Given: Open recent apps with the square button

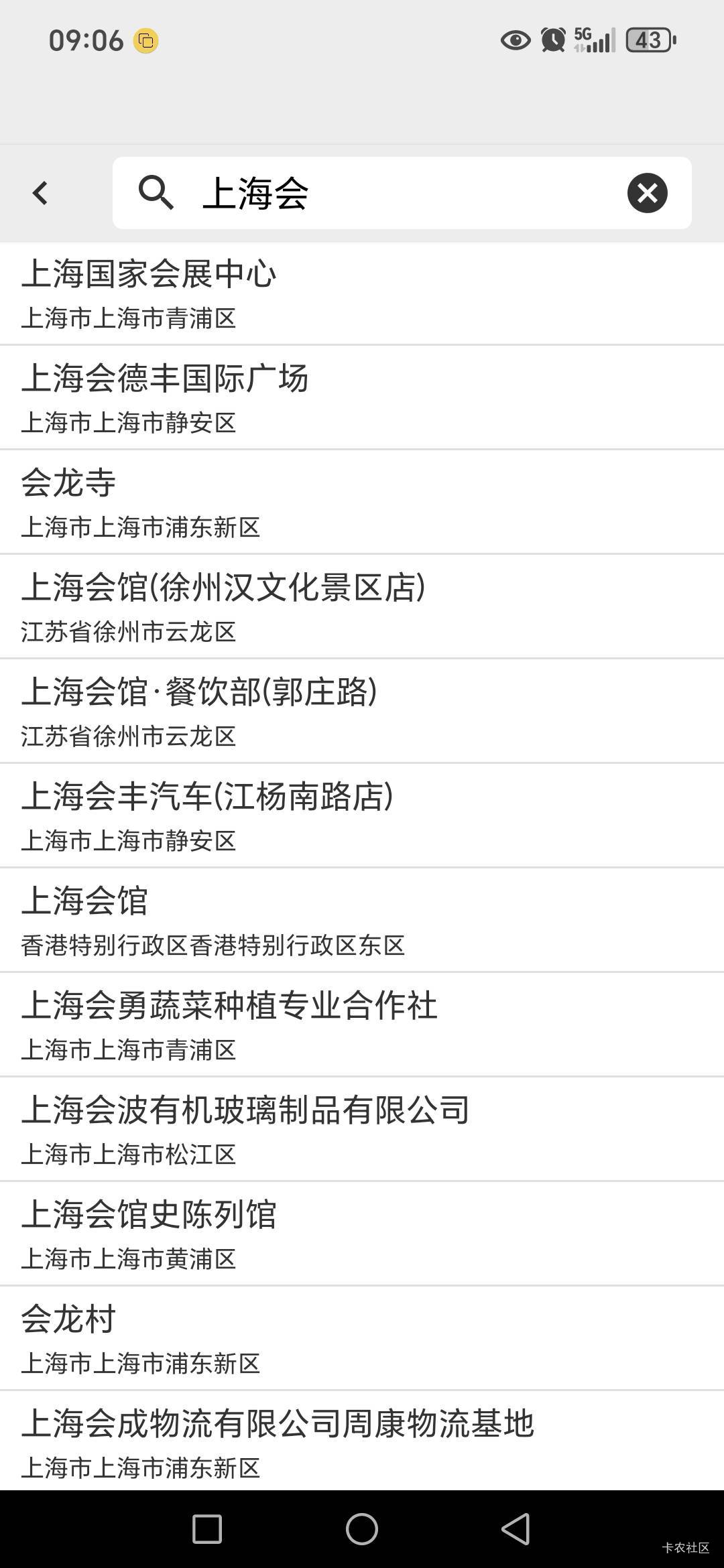Looking at the screenshot, I should [x=207, y=1529].
